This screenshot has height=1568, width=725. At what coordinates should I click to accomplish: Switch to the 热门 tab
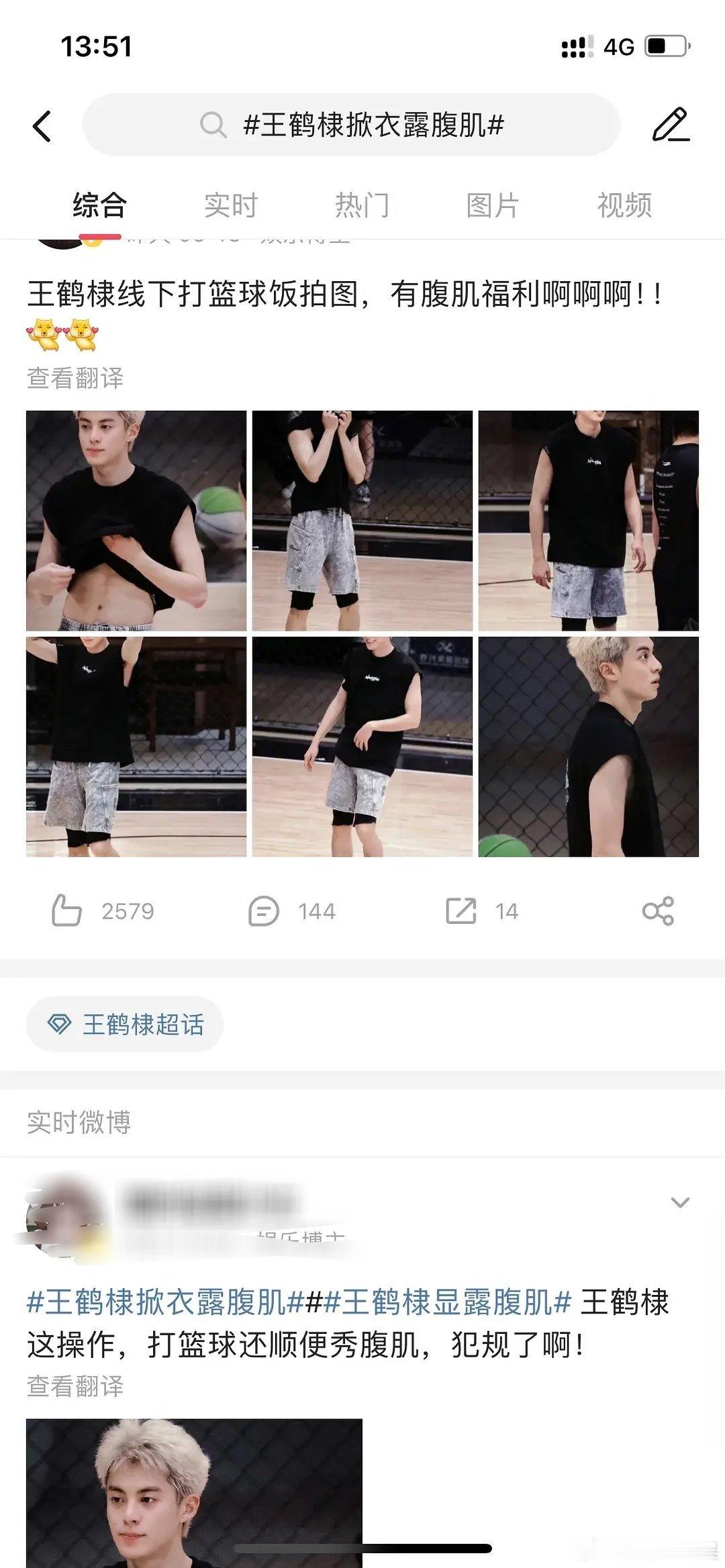click(362, 207)
